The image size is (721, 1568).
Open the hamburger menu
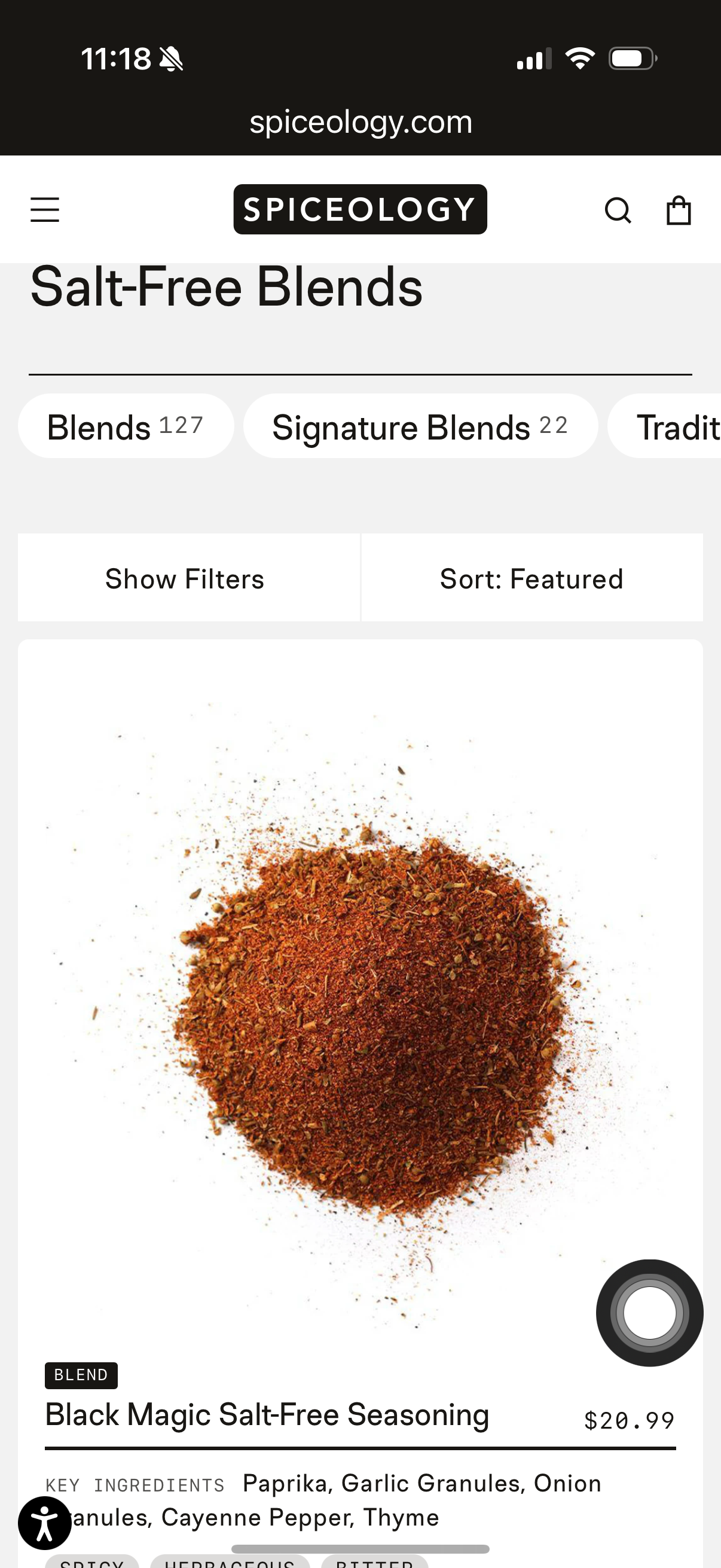pos(45,209)
